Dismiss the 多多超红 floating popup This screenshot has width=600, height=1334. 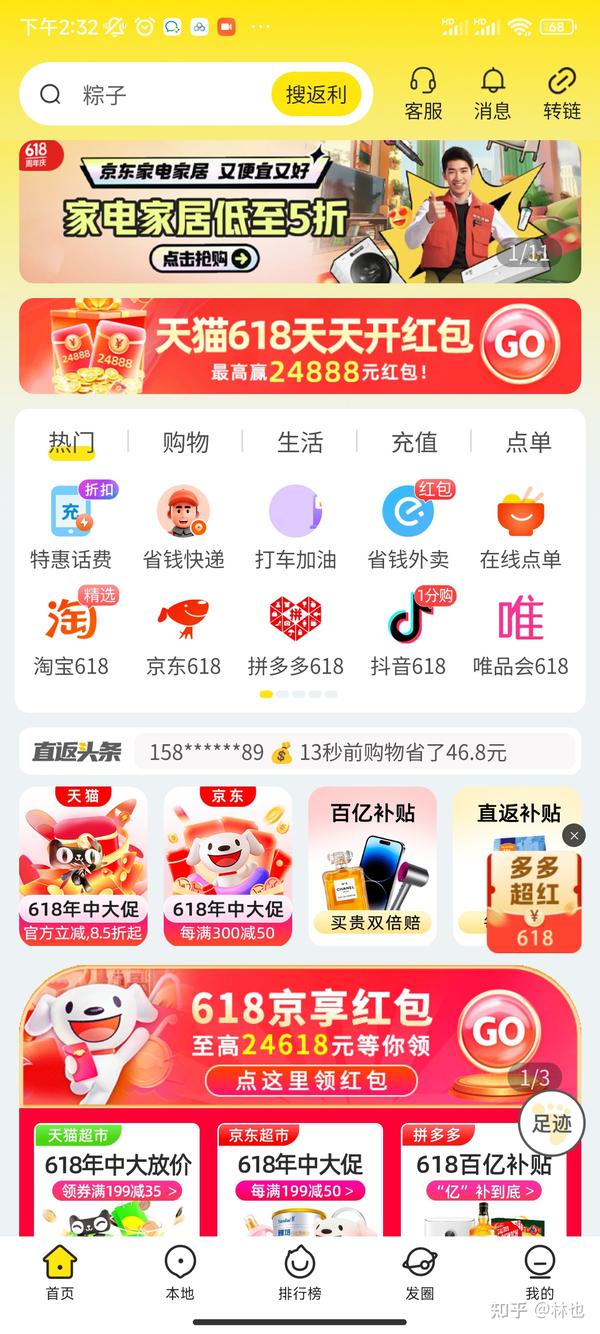573,835
